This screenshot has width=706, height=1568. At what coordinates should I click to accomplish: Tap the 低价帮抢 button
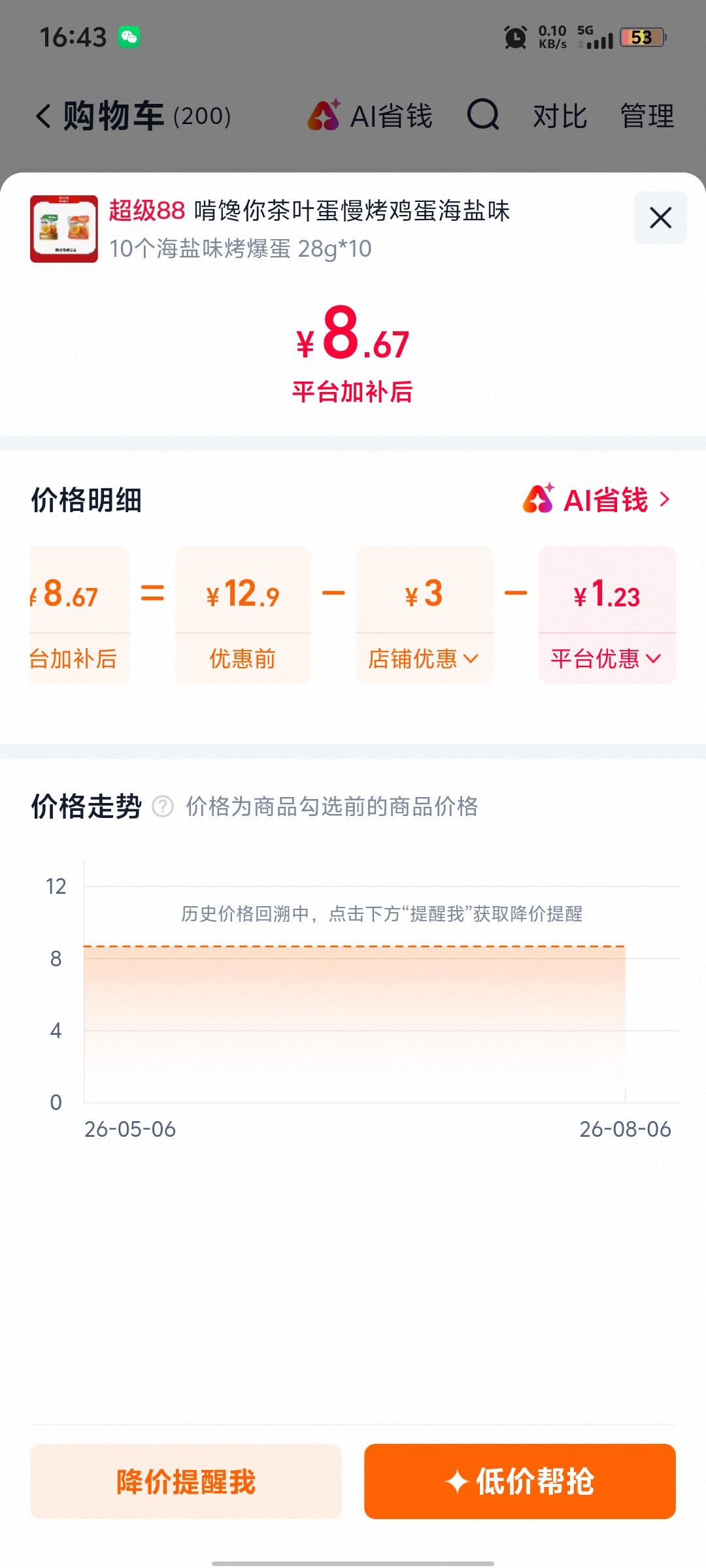click(520, 1481)
